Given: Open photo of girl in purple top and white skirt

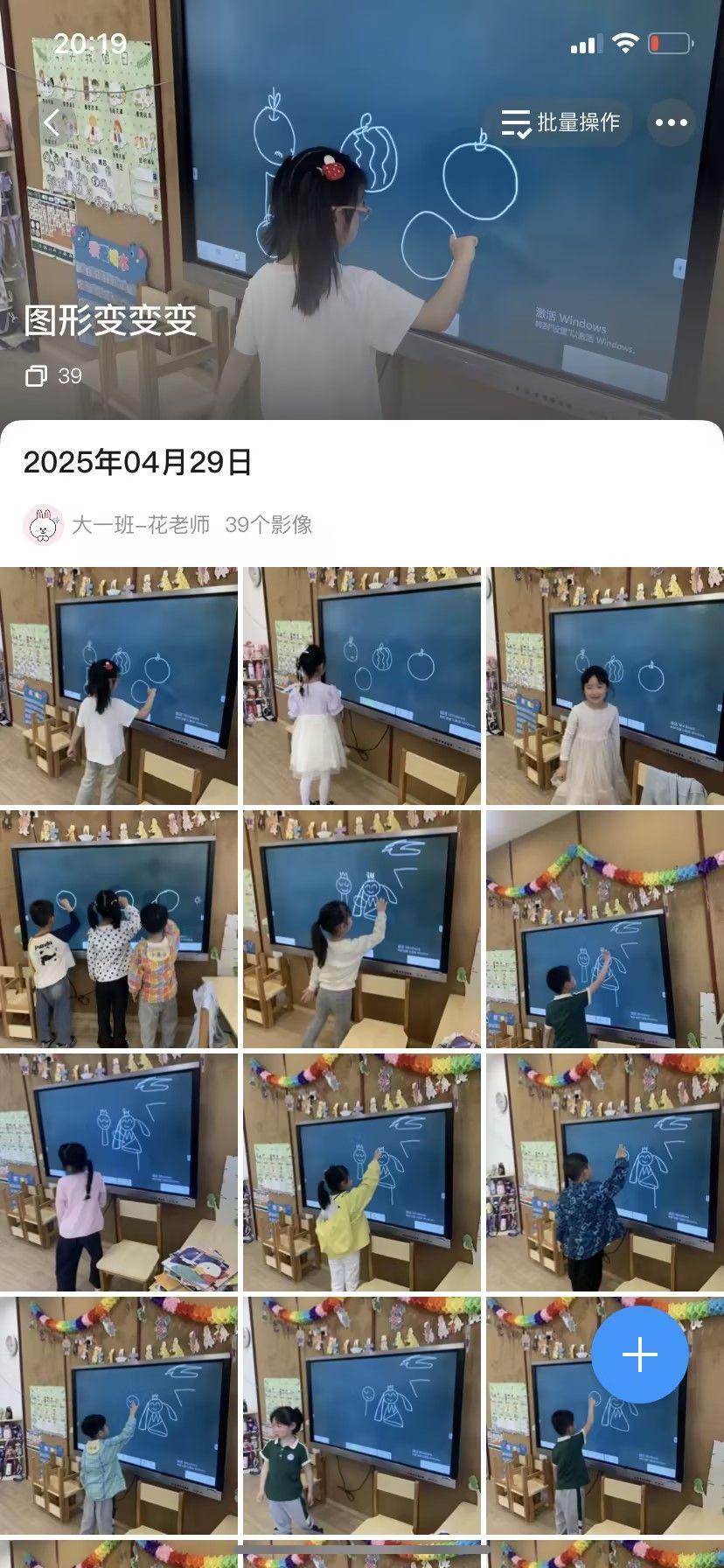Looking at the screenshot, I should tap(361, 686).
